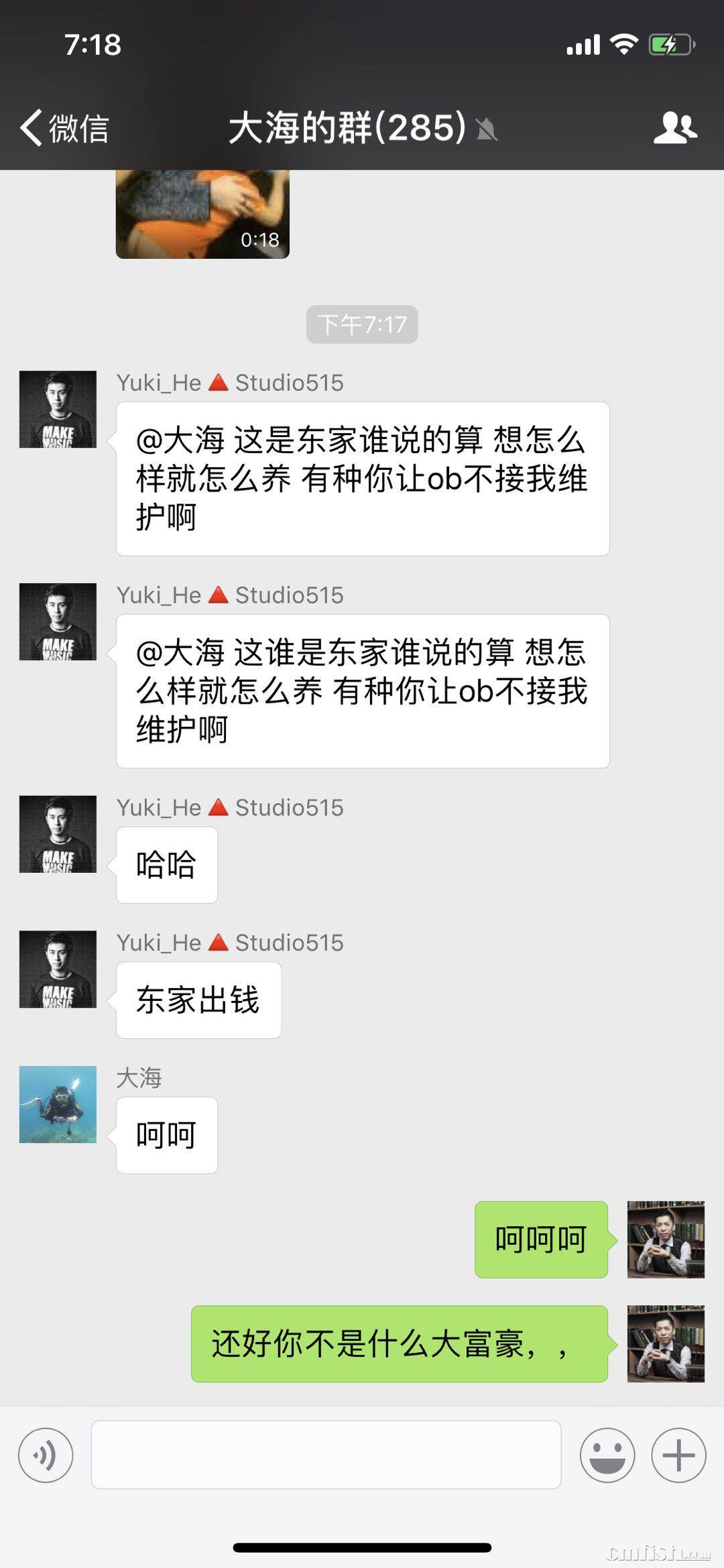Viewport: 724px width, 1568px height.
Task: Play the 0:18 video message
Action: [202, 215]
